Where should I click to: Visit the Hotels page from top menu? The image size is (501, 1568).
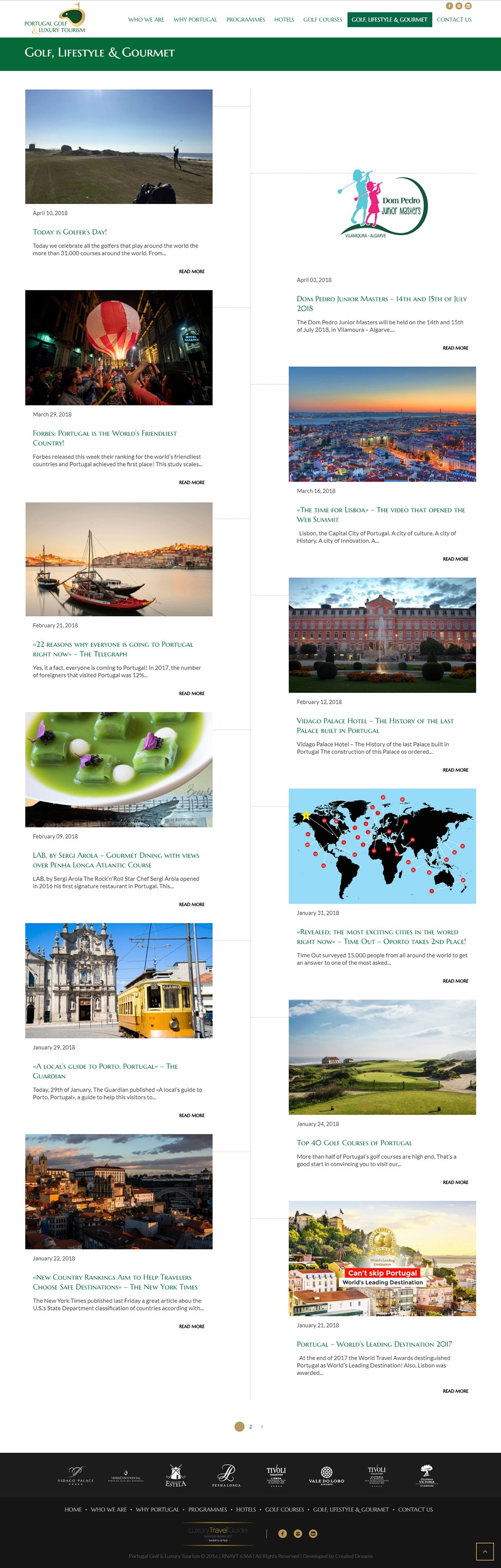click(284, 19)
